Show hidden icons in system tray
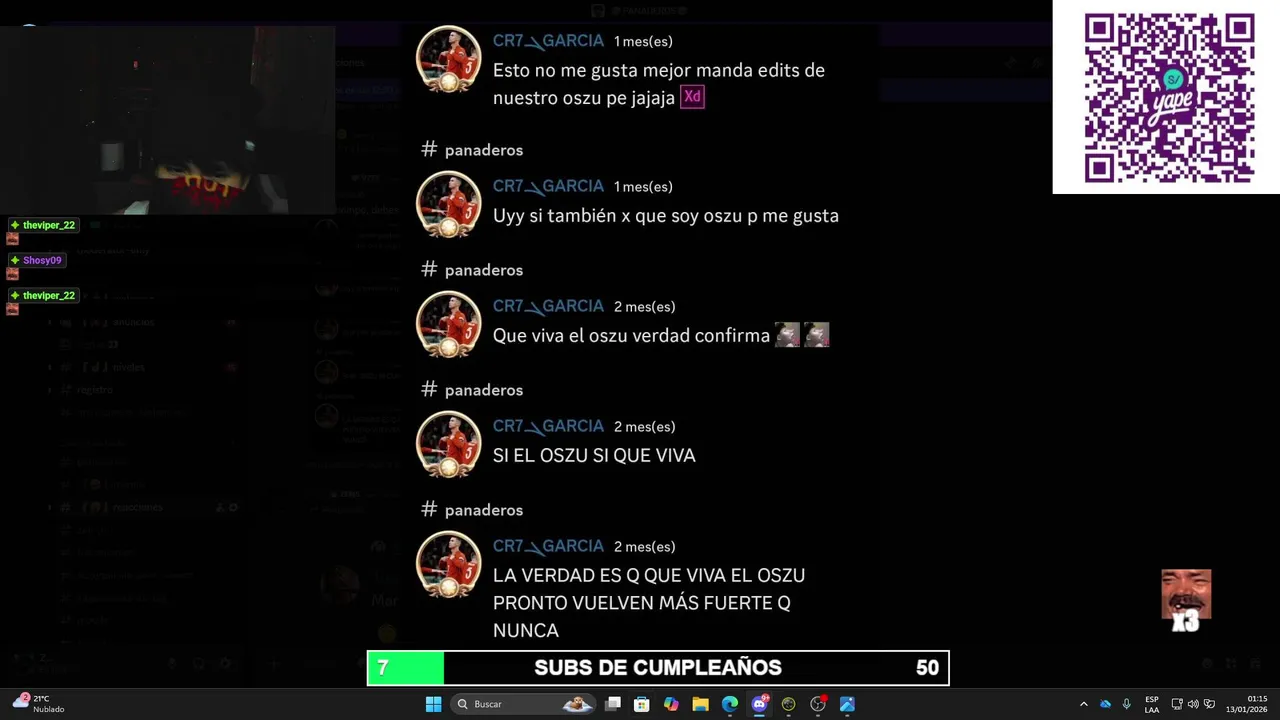This screenshot has width=1280, height=720. (1083, 704)
